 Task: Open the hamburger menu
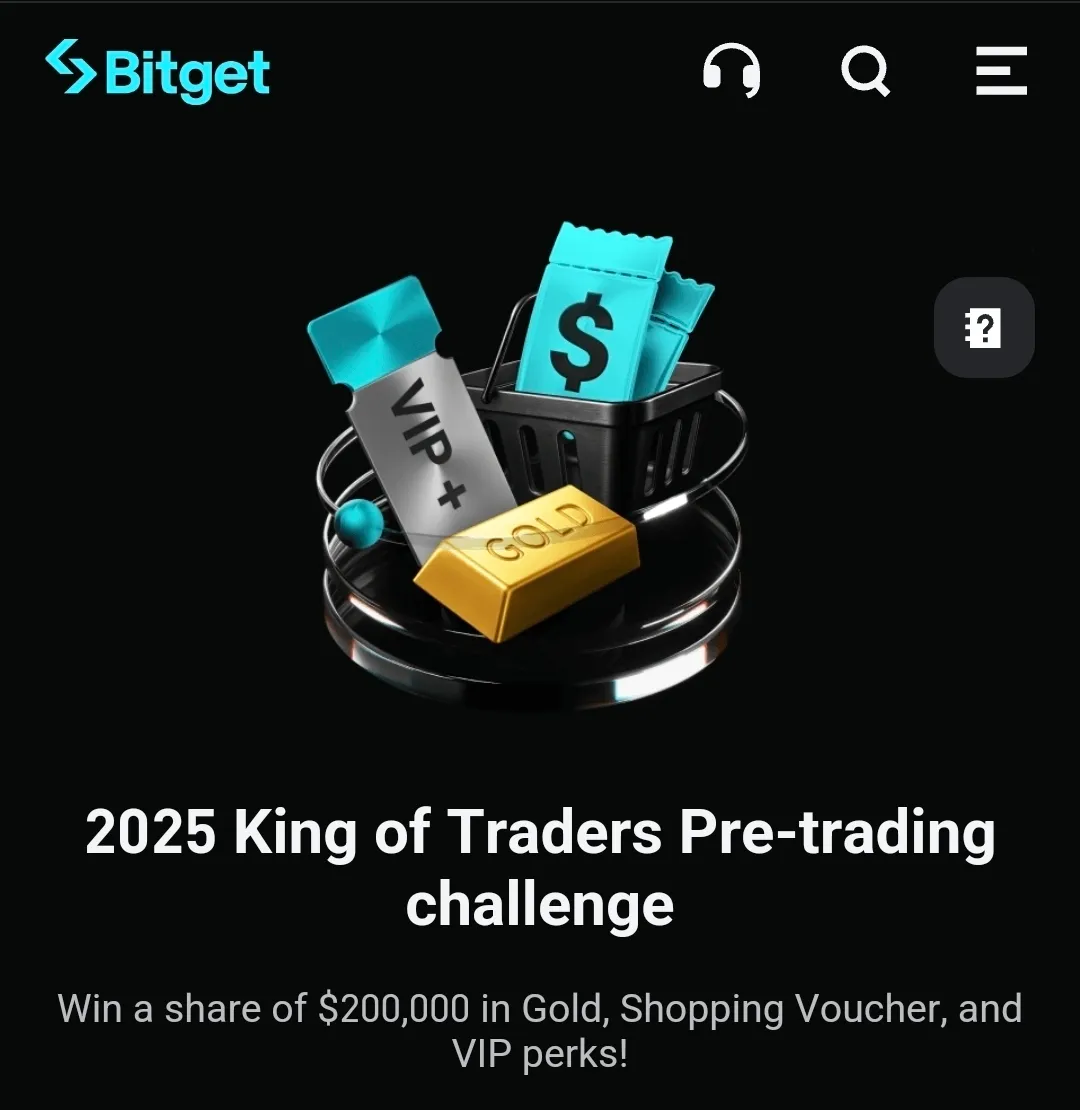pos(1001,72)
